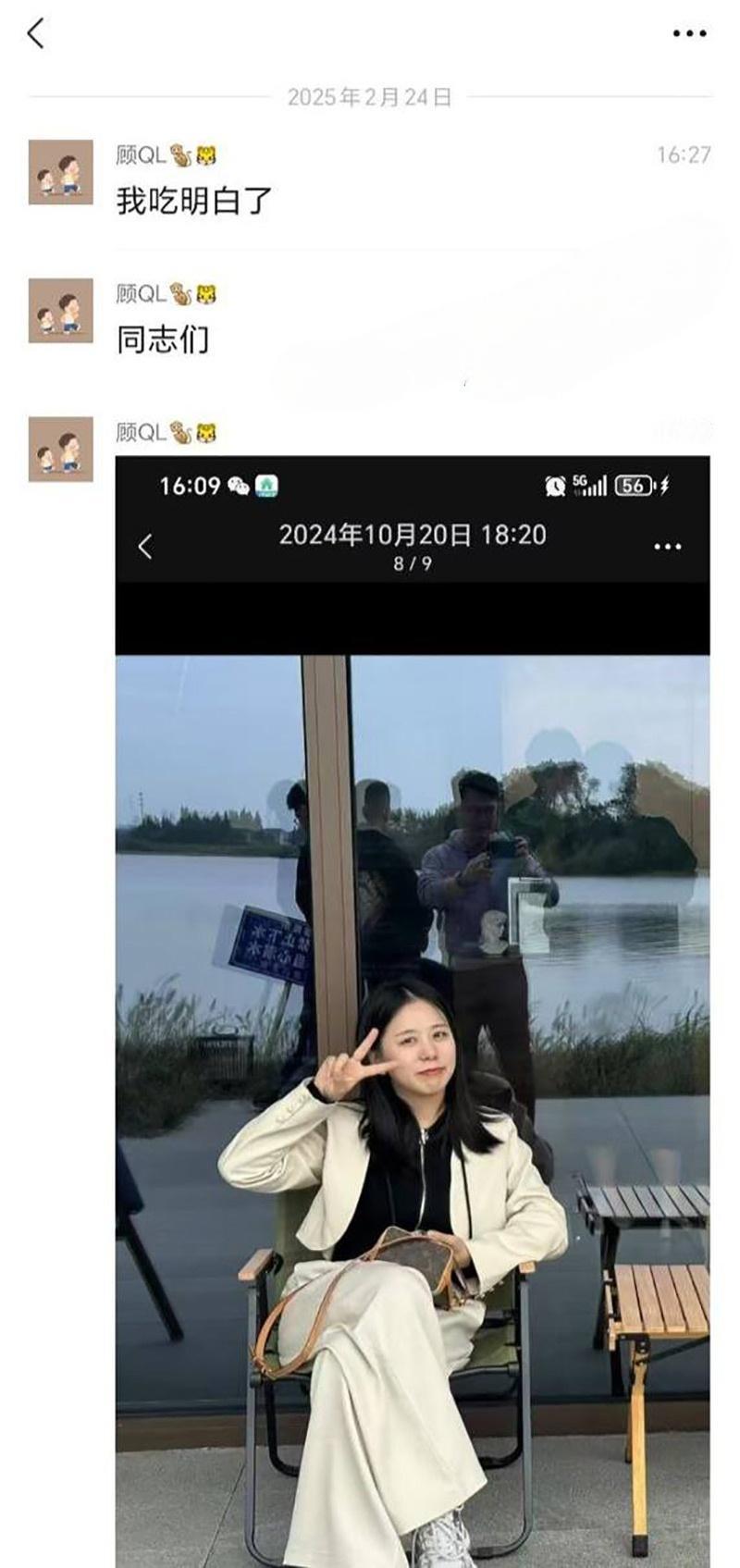Open the shared screenshot image message
Image resolution: width=740 pixels, height=1568 pixels.
click(413, 1008)
